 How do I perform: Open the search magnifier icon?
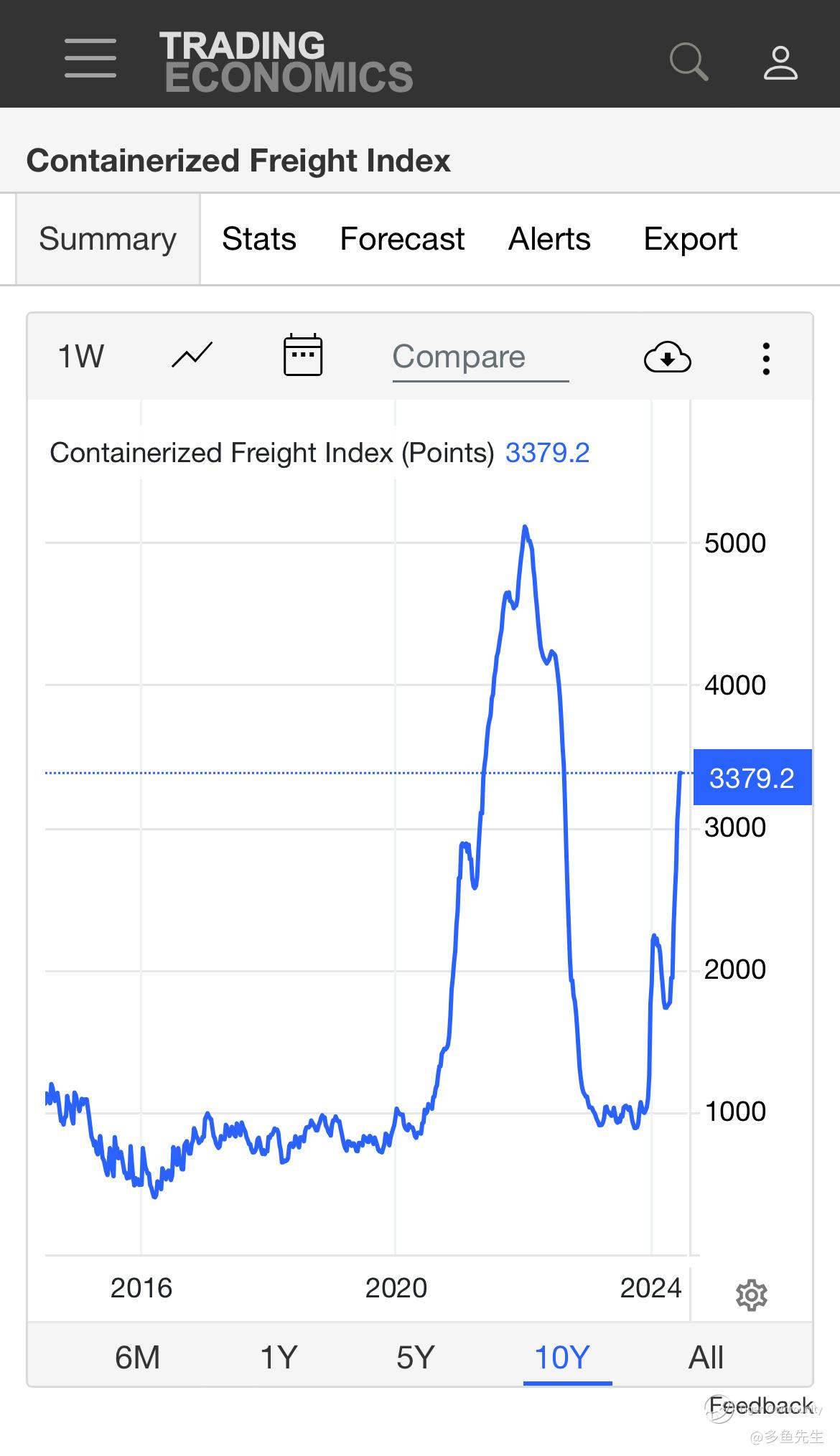[x=689, y=62]
